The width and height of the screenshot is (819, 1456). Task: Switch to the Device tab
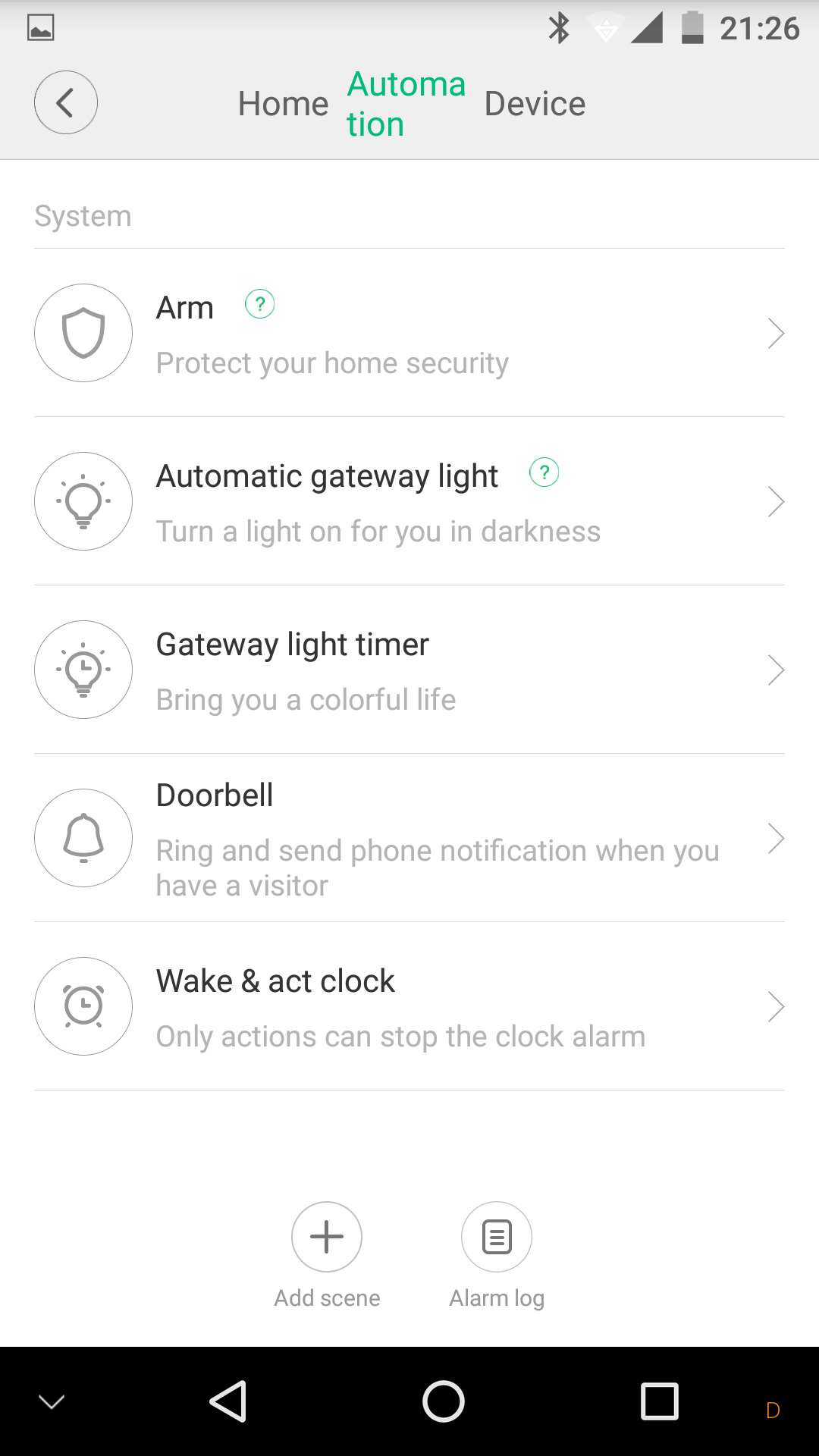pyautogui.click(x=535, y=104)
